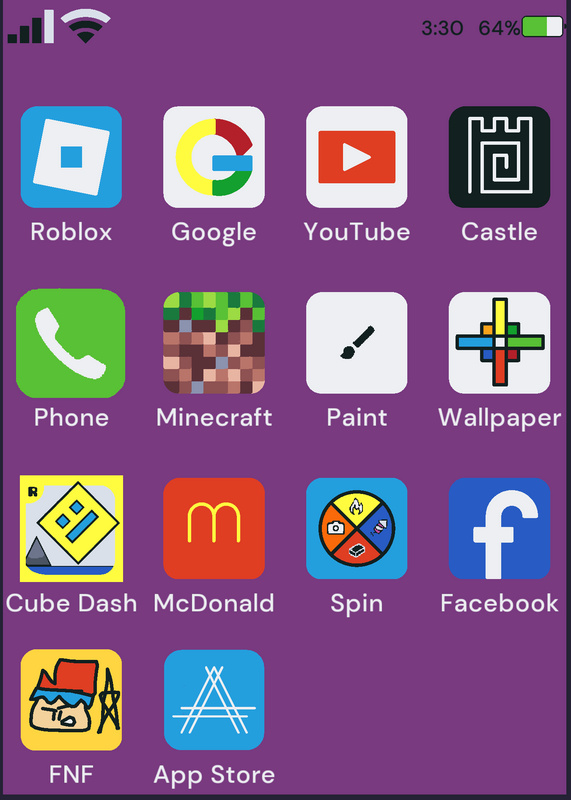This screenshot has height=800, width=571.
Task: Open the App Store
Action: pyautogui.click(x=214, y=700)
